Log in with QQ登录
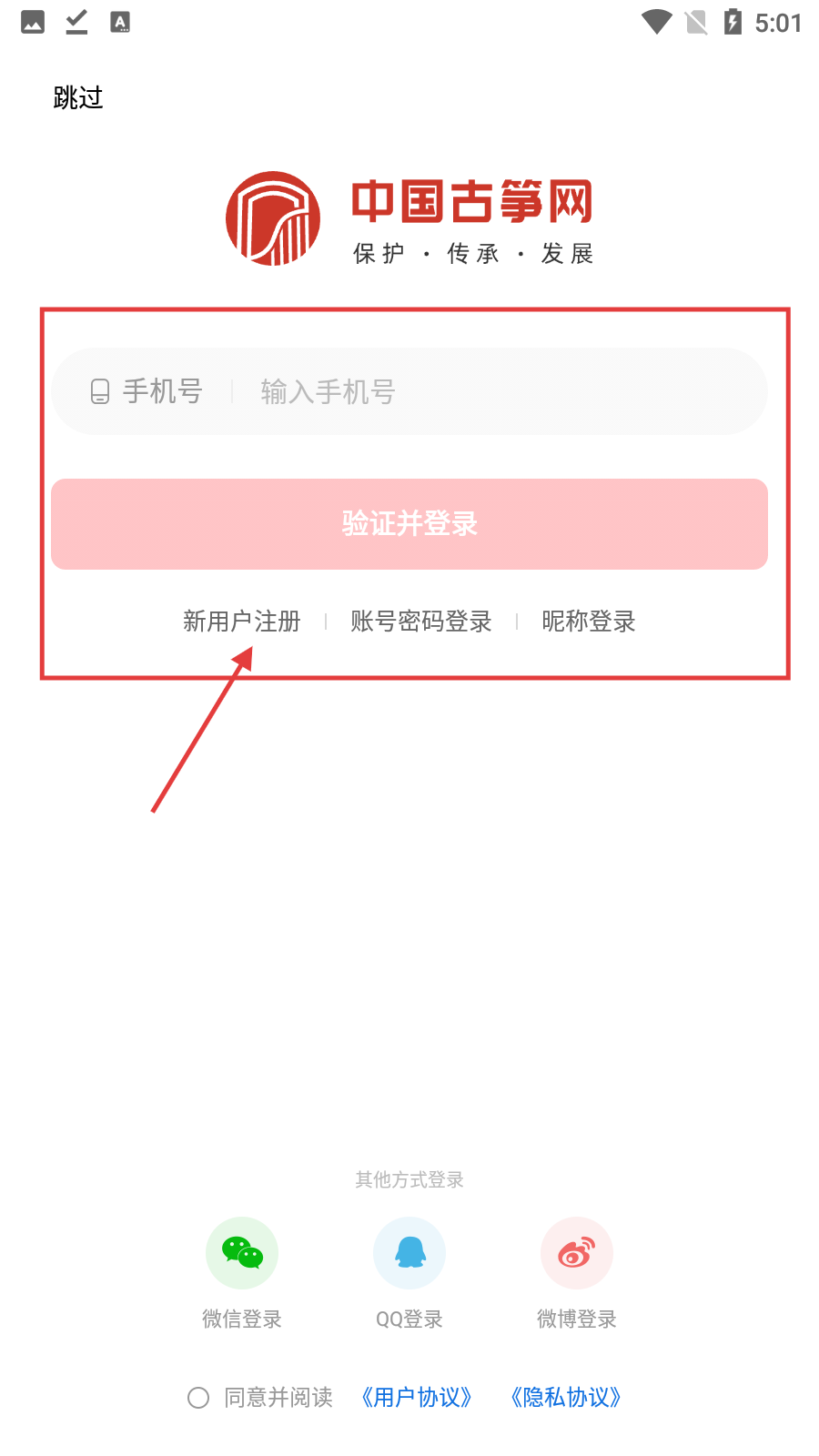Viewport: 819px width, 1456px height. point(409,1254)
